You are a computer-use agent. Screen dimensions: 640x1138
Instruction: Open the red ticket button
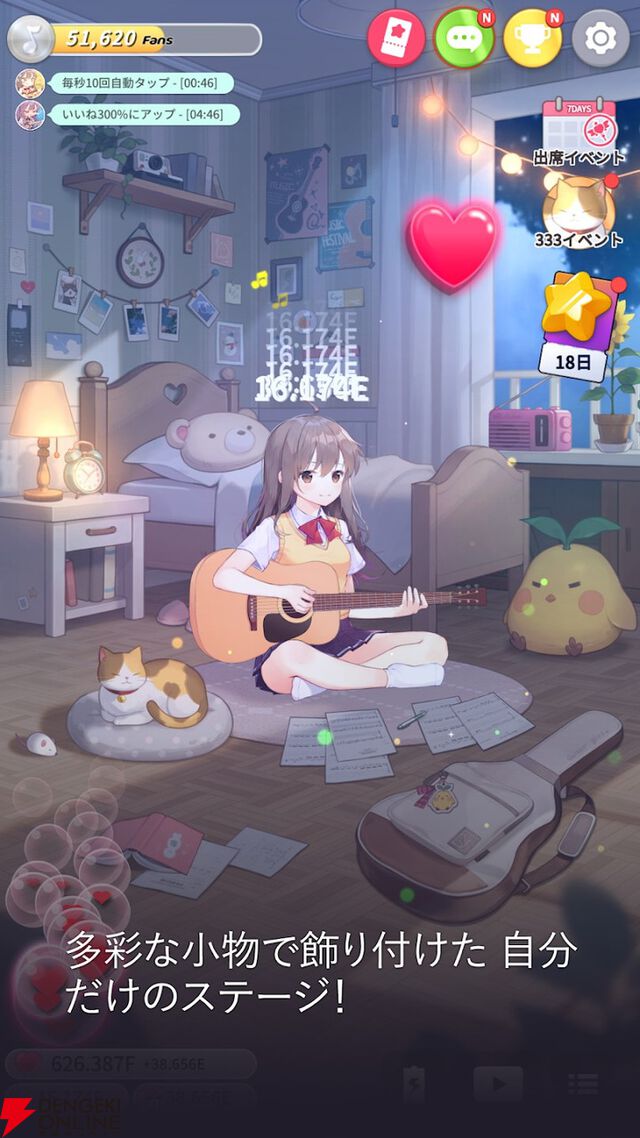tap(396, 38)
